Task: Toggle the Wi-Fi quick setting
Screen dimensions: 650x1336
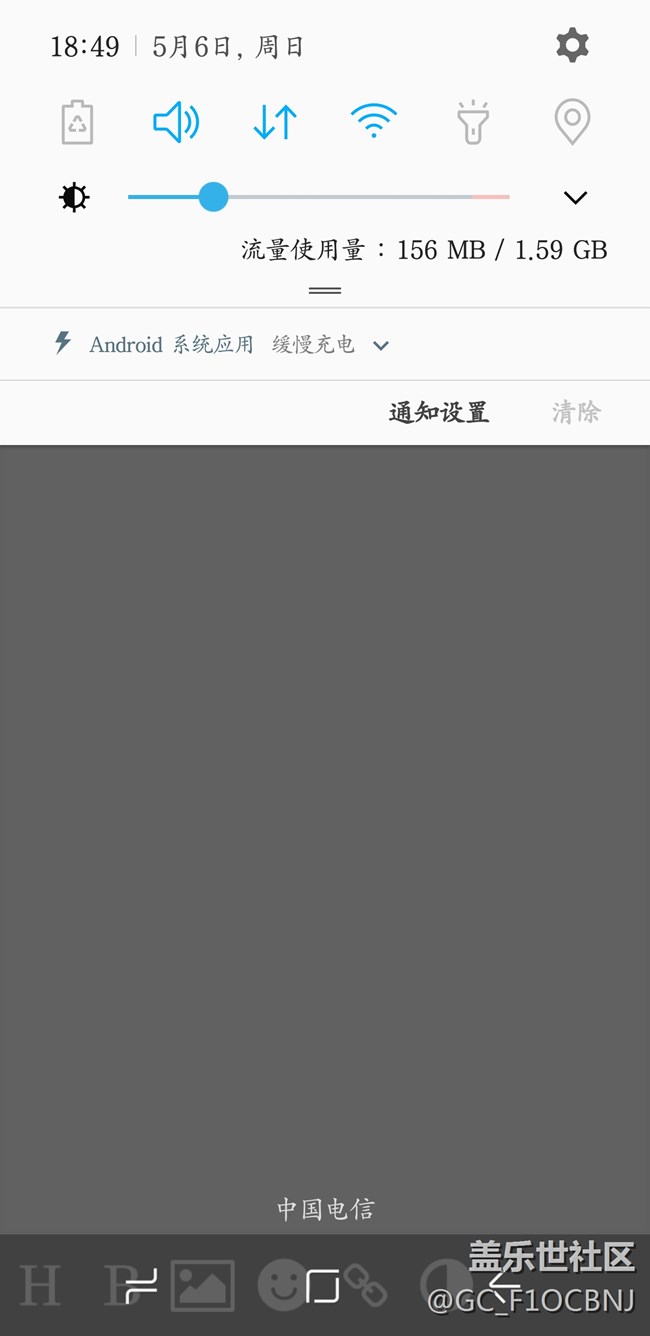Action: pos(374,123)
